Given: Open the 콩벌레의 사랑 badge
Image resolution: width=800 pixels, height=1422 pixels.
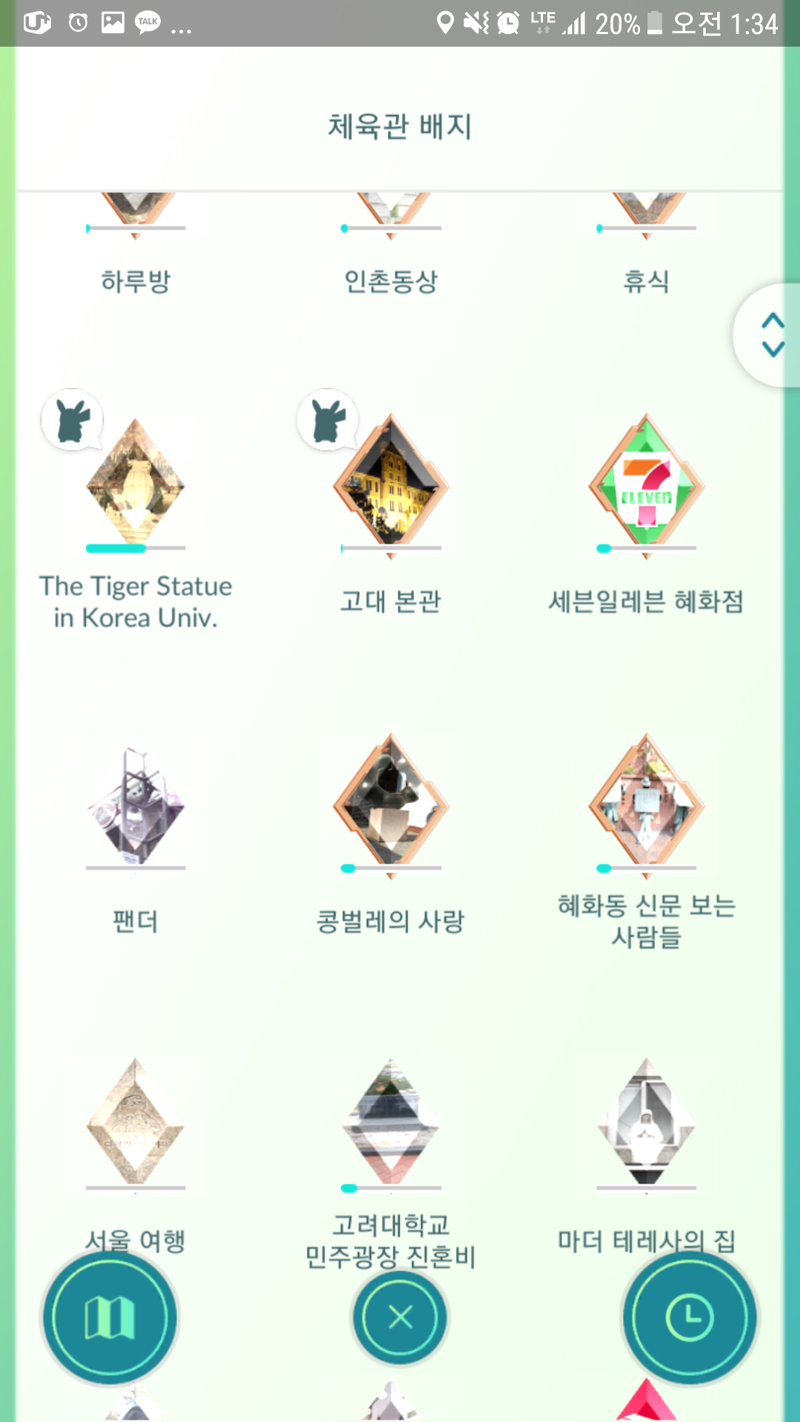Looking at the screenshot, I should pyautogui.click(x=391, y=805).
